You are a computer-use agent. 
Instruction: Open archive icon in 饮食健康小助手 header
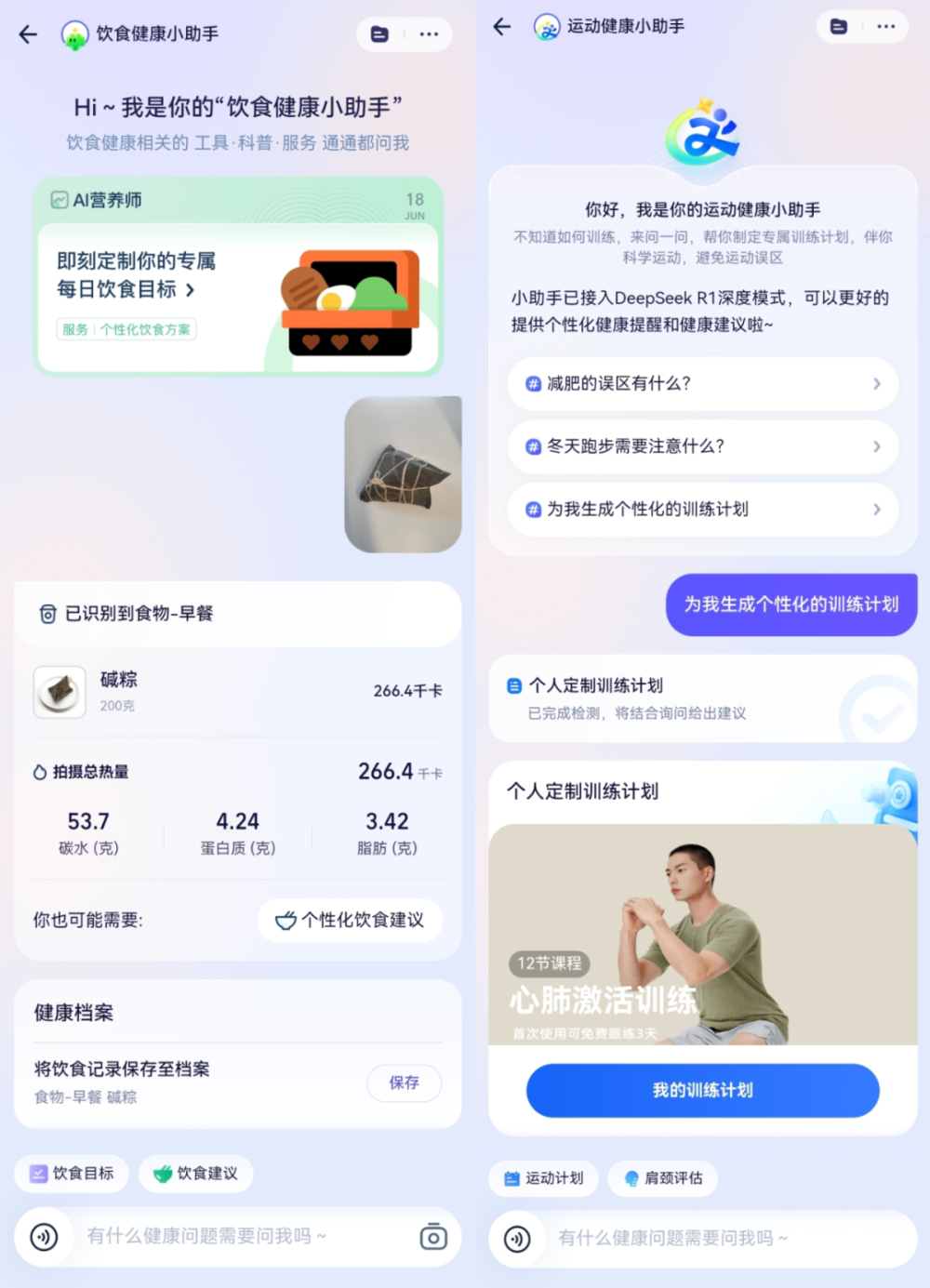coord(379,34)
